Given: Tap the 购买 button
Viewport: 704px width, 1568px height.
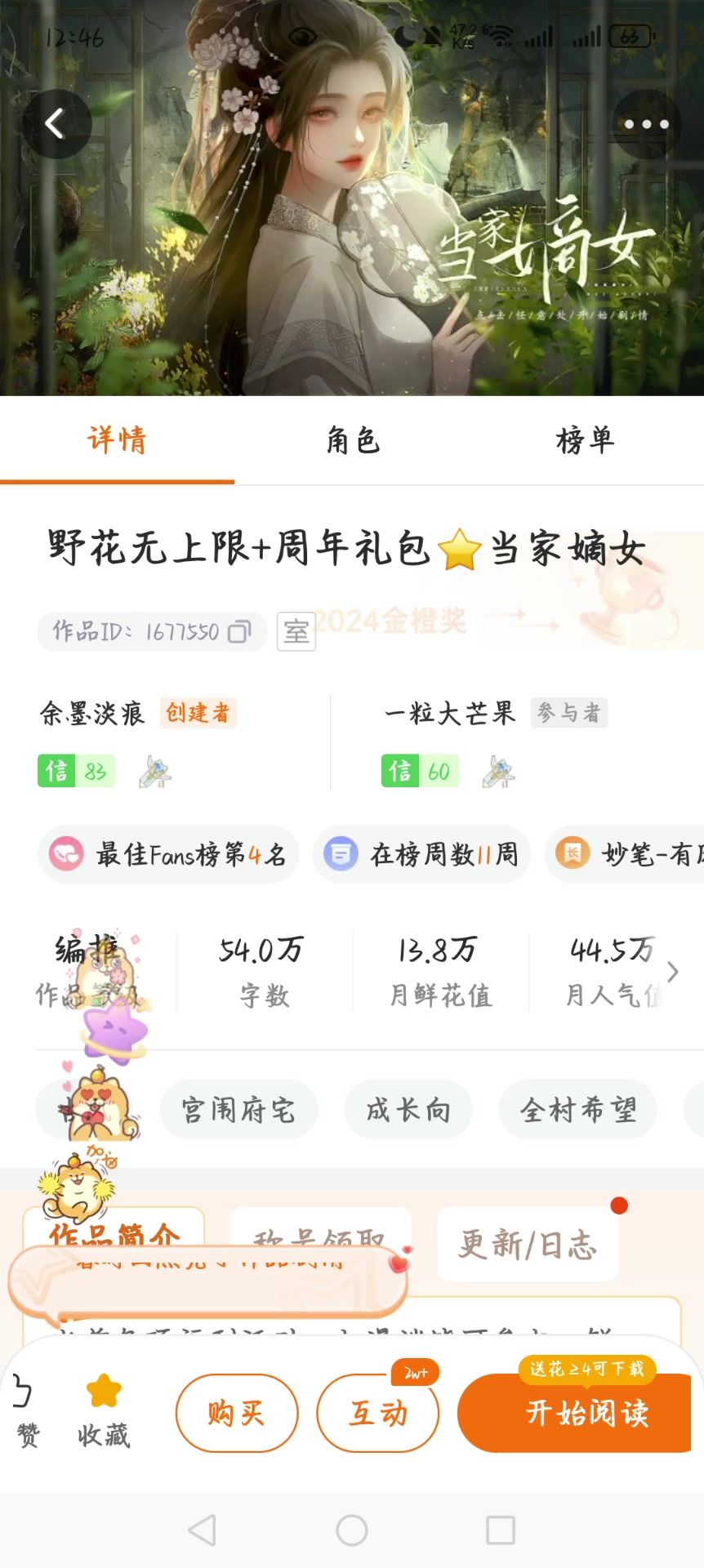Looking at the screenshot, I should tap(237, 1413).
